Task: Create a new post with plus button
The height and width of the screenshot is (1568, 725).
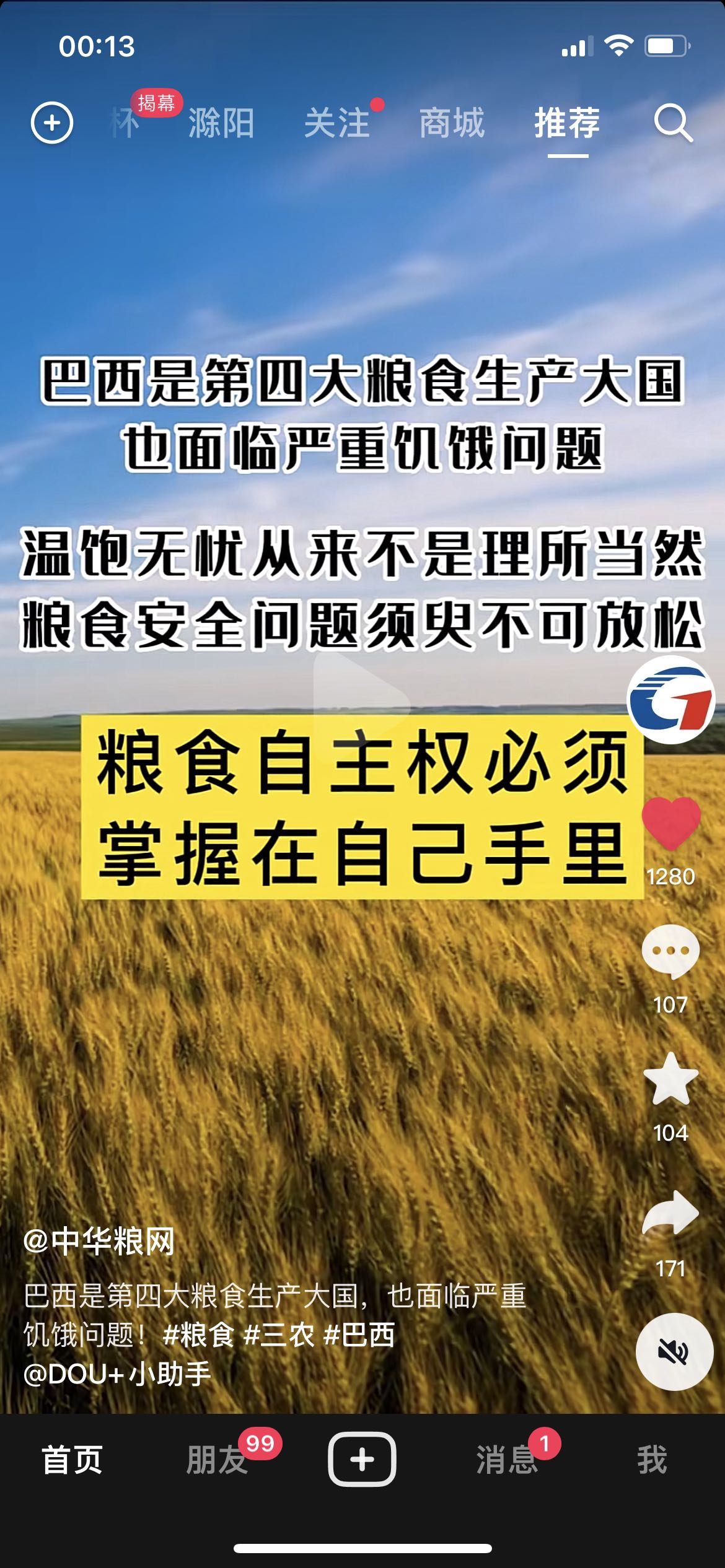Action: (362, 1459)
